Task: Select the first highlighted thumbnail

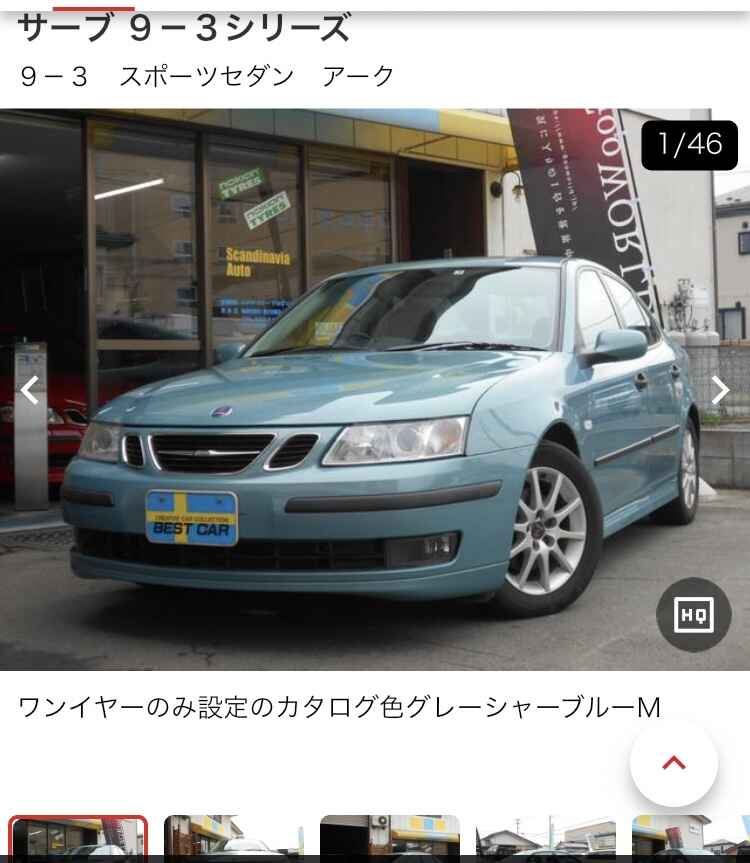Action: (78, 840)
